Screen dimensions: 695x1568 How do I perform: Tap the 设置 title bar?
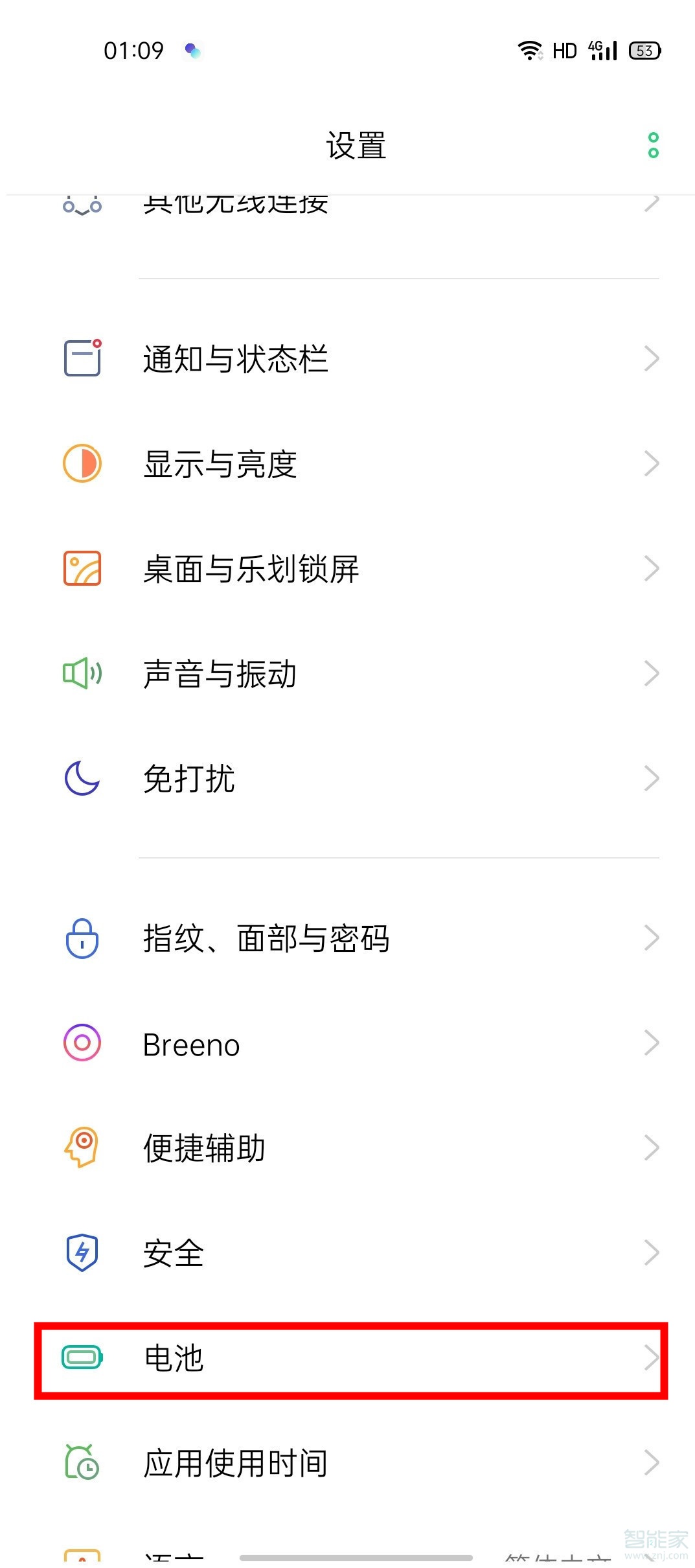(356, 145)
